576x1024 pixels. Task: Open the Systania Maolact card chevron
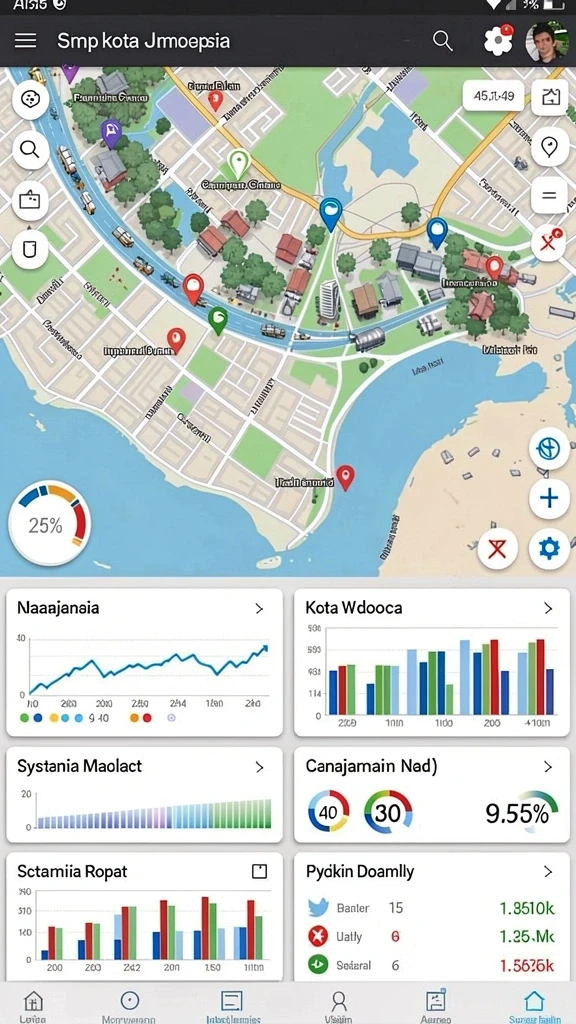tap(259, 767)
